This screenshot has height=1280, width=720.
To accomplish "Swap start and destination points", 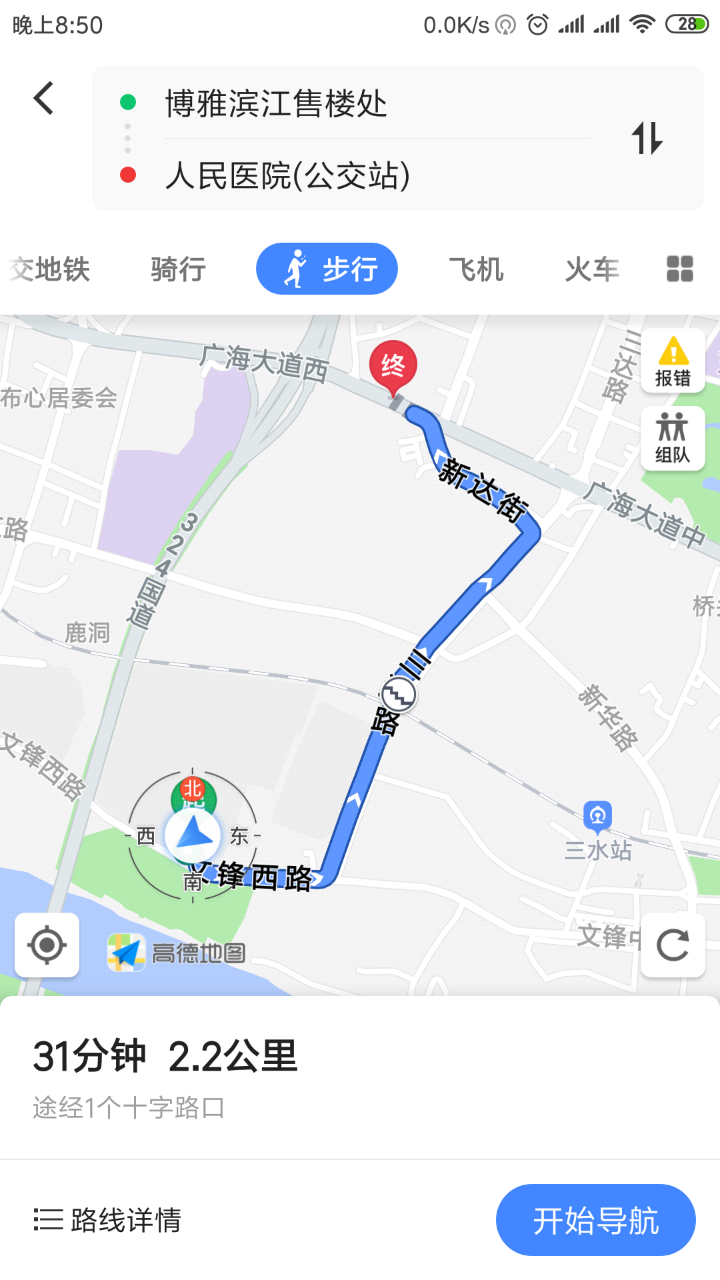I will coord(647,138).
